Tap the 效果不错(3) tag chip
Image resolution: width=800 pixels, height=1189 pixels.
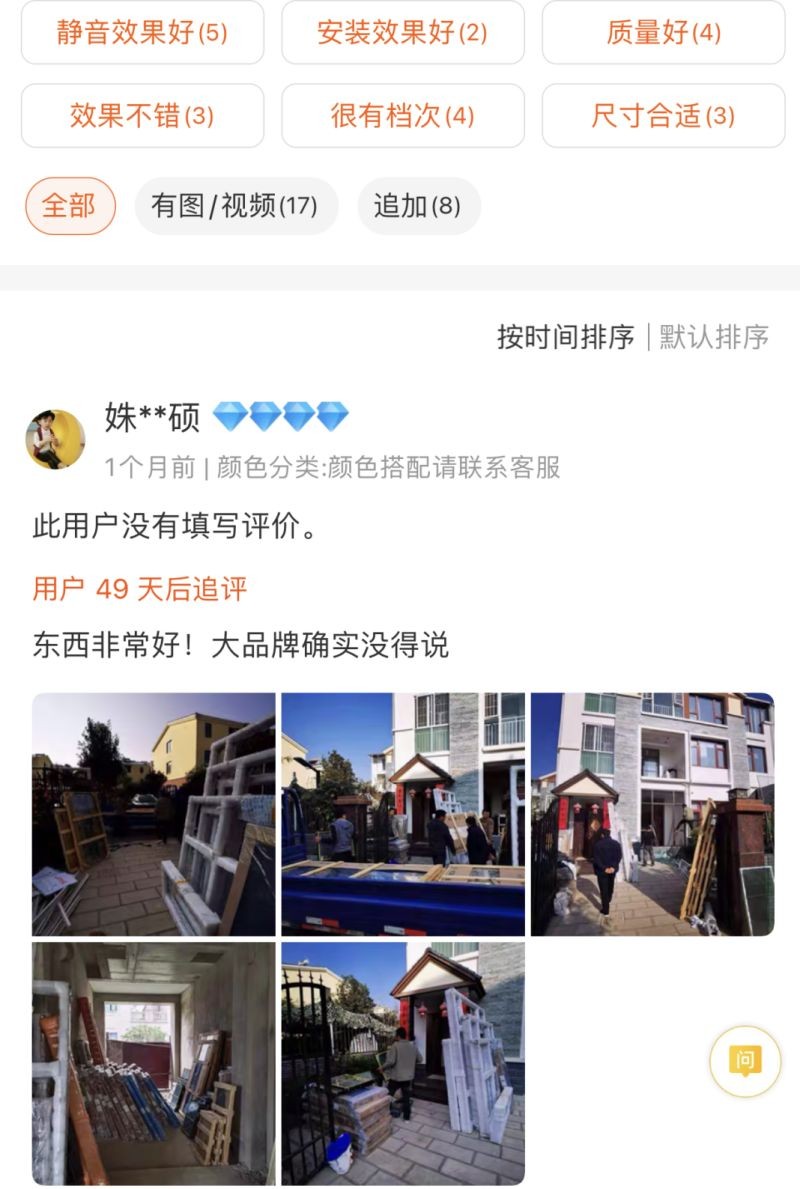coord(142,116)
